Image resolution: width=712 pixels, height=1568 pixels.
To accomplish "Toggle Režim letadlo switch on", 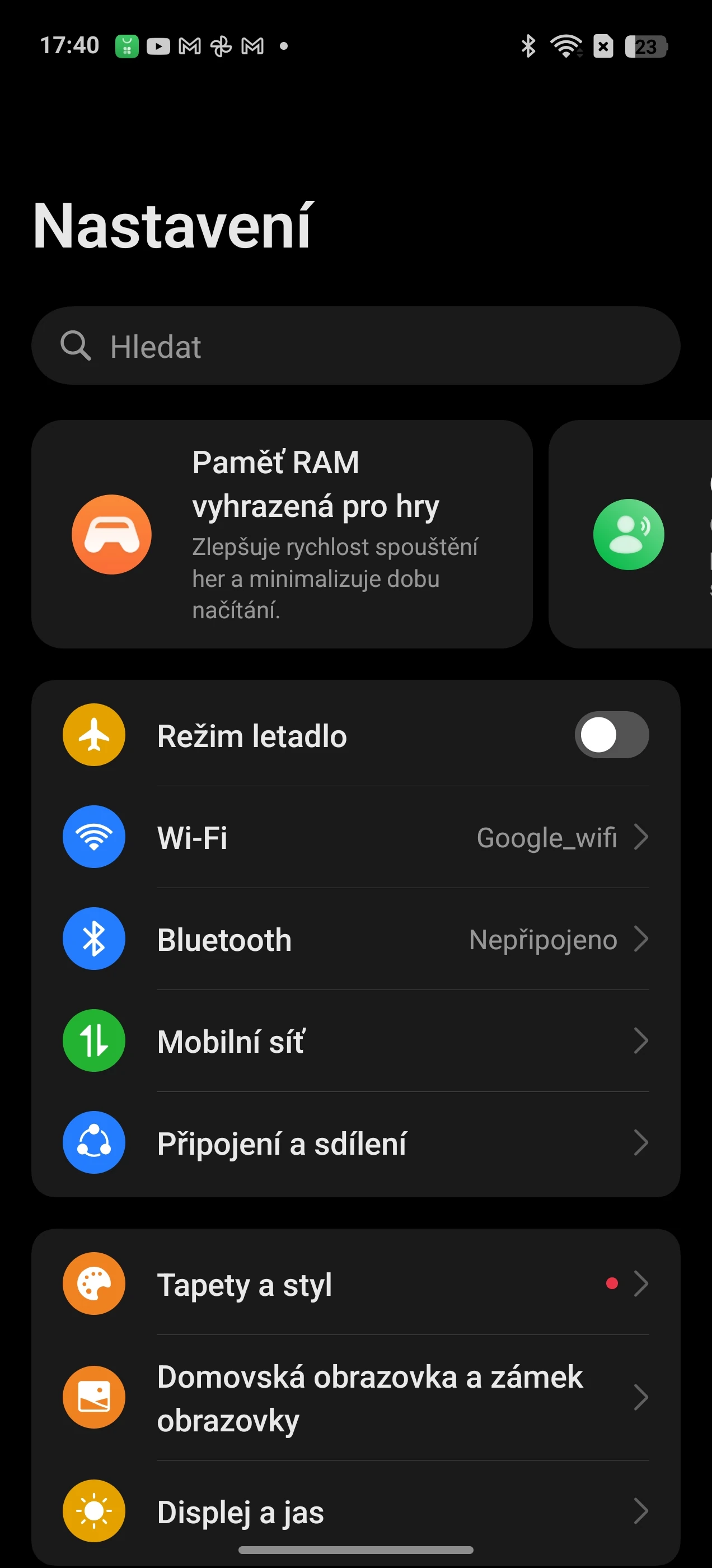I will 611,735.
